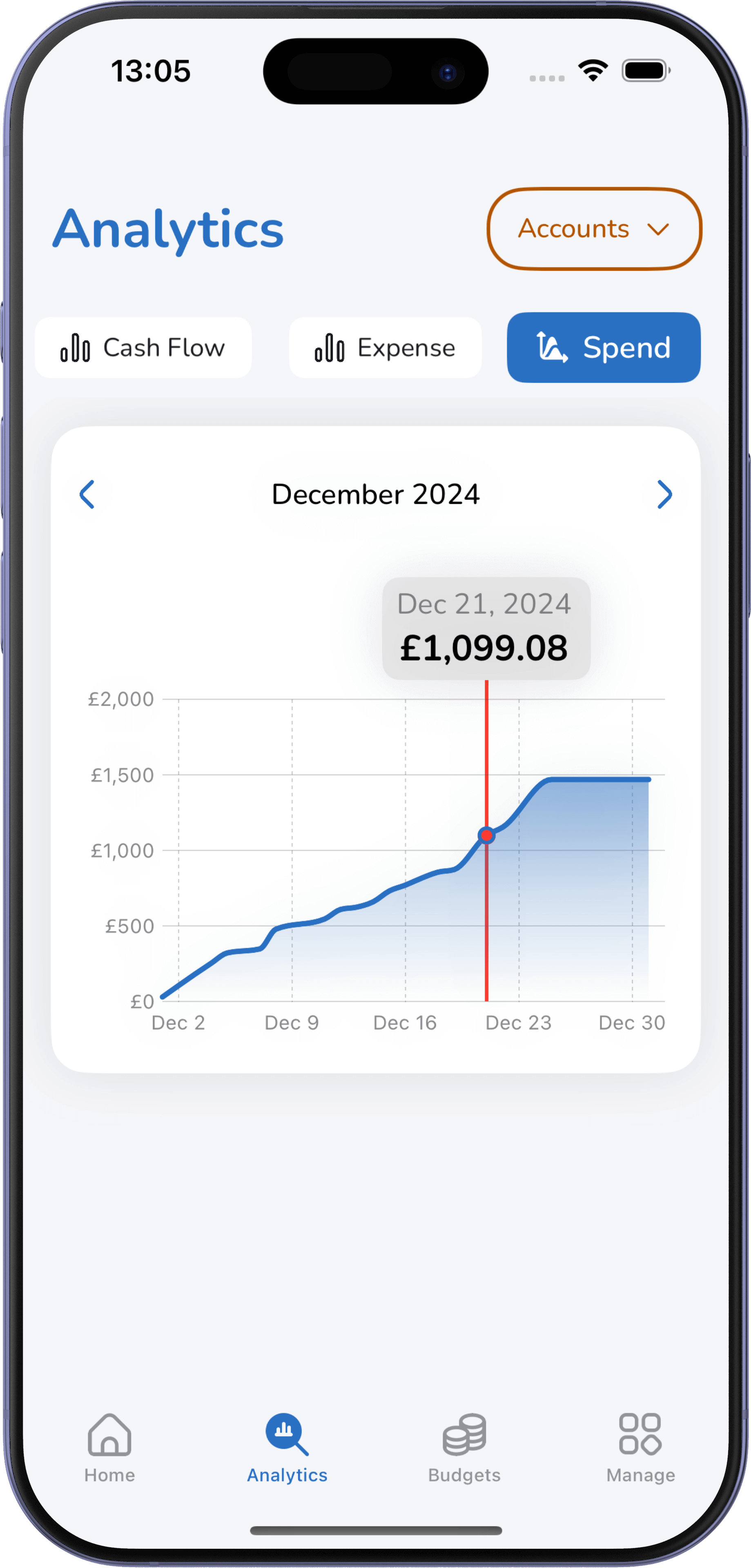The image size is (751, 1568).
Task: Select the Spend tab
Action: 604,347
